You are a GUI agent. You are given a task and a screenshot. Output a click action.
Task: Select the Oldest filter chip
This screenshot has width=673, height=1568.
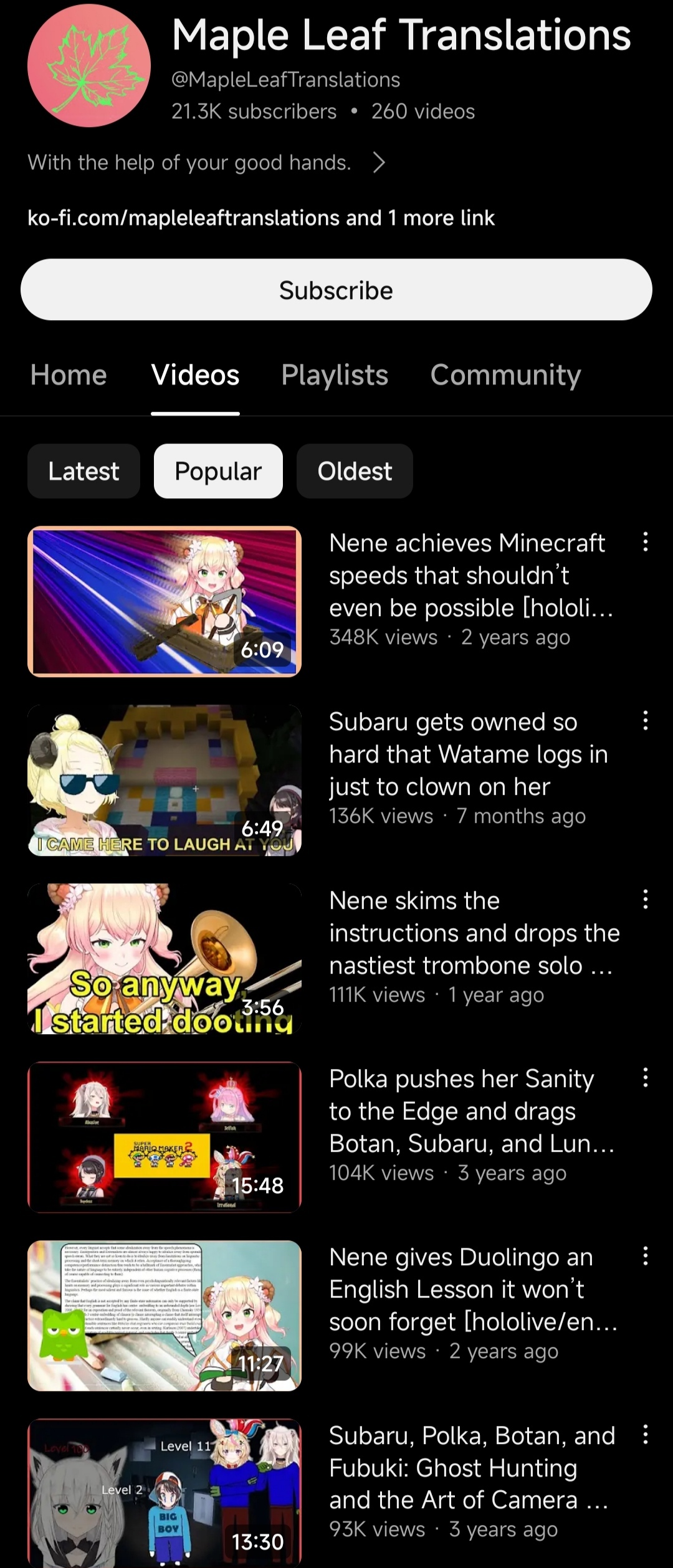(355, 471)
